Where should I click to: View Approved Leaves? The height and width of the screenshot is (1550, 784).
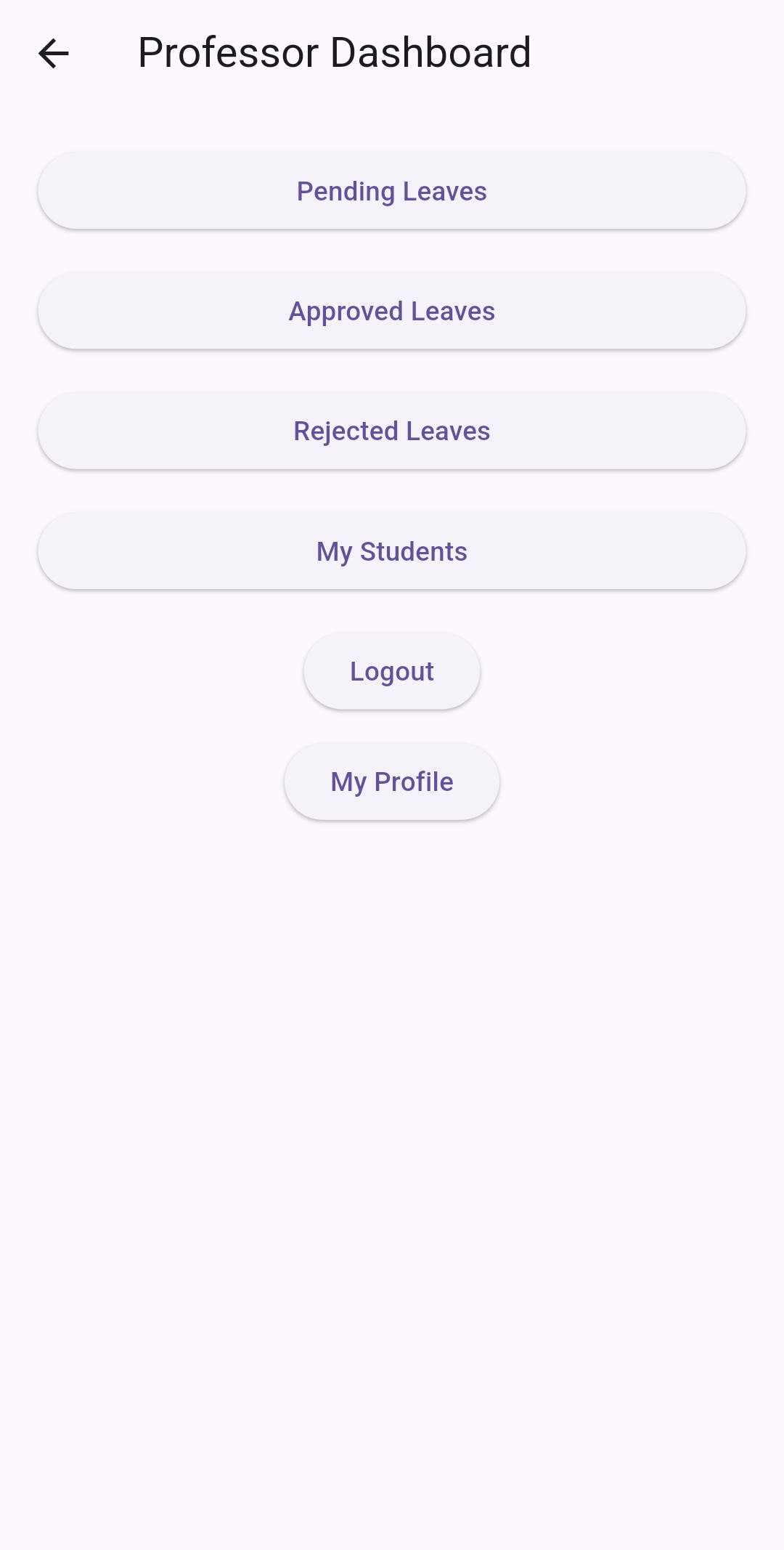click(392, 311)
